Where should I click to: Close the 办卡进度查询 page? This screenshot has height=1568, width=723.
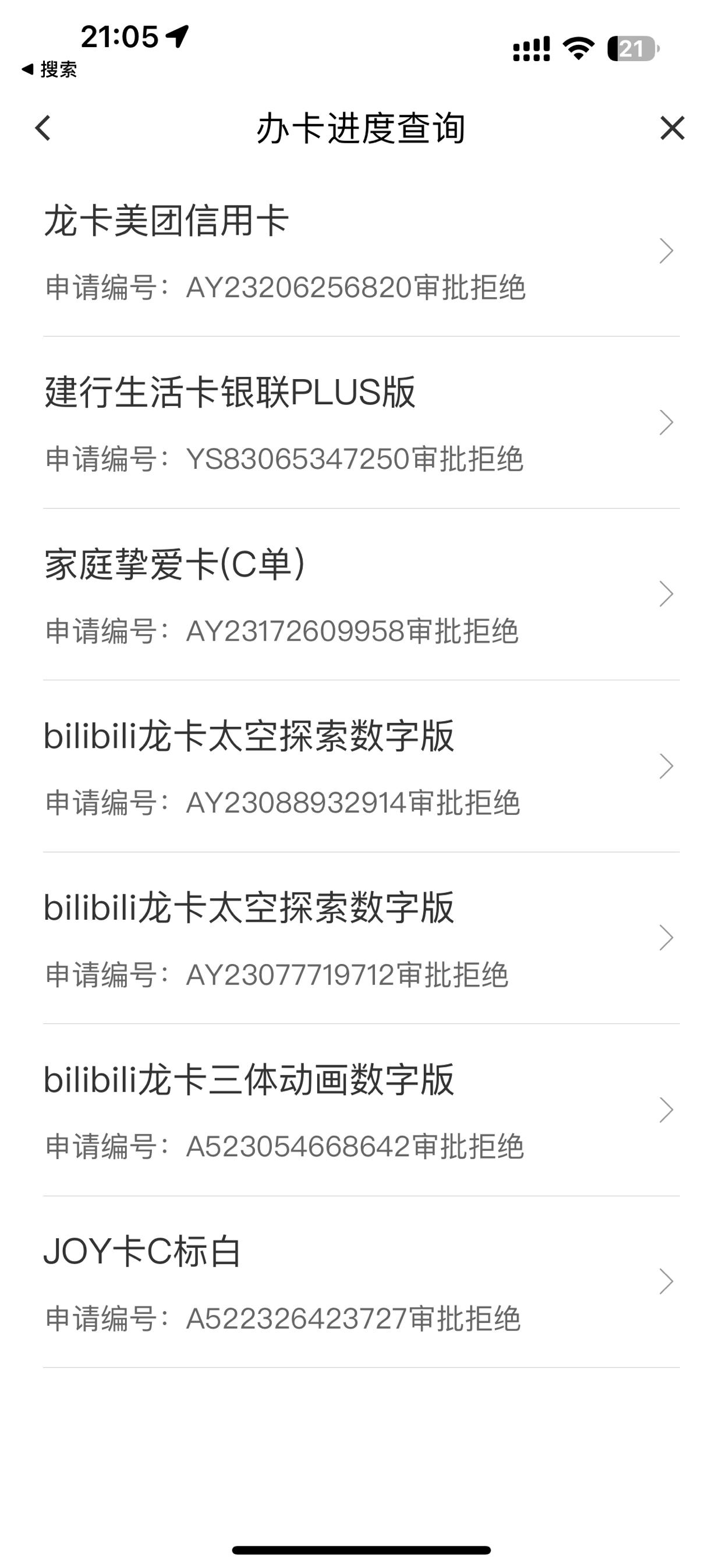(x=672, y=128)
